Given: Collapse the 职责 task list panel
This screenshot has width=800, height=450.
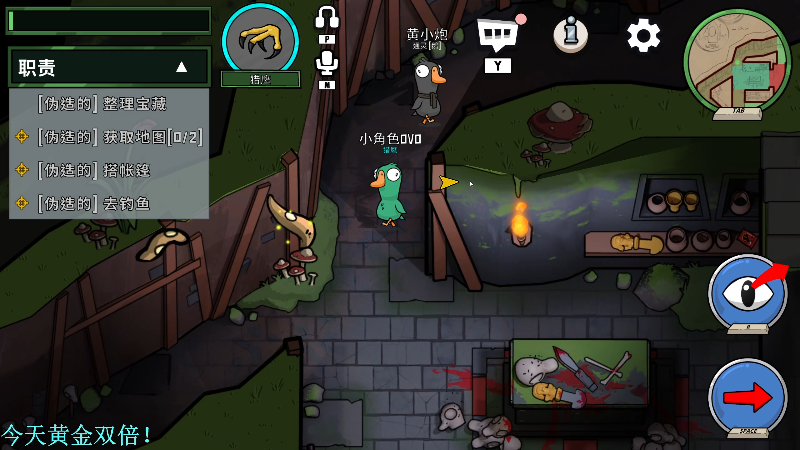Looking at the screenshot, I should click(181, 67).
